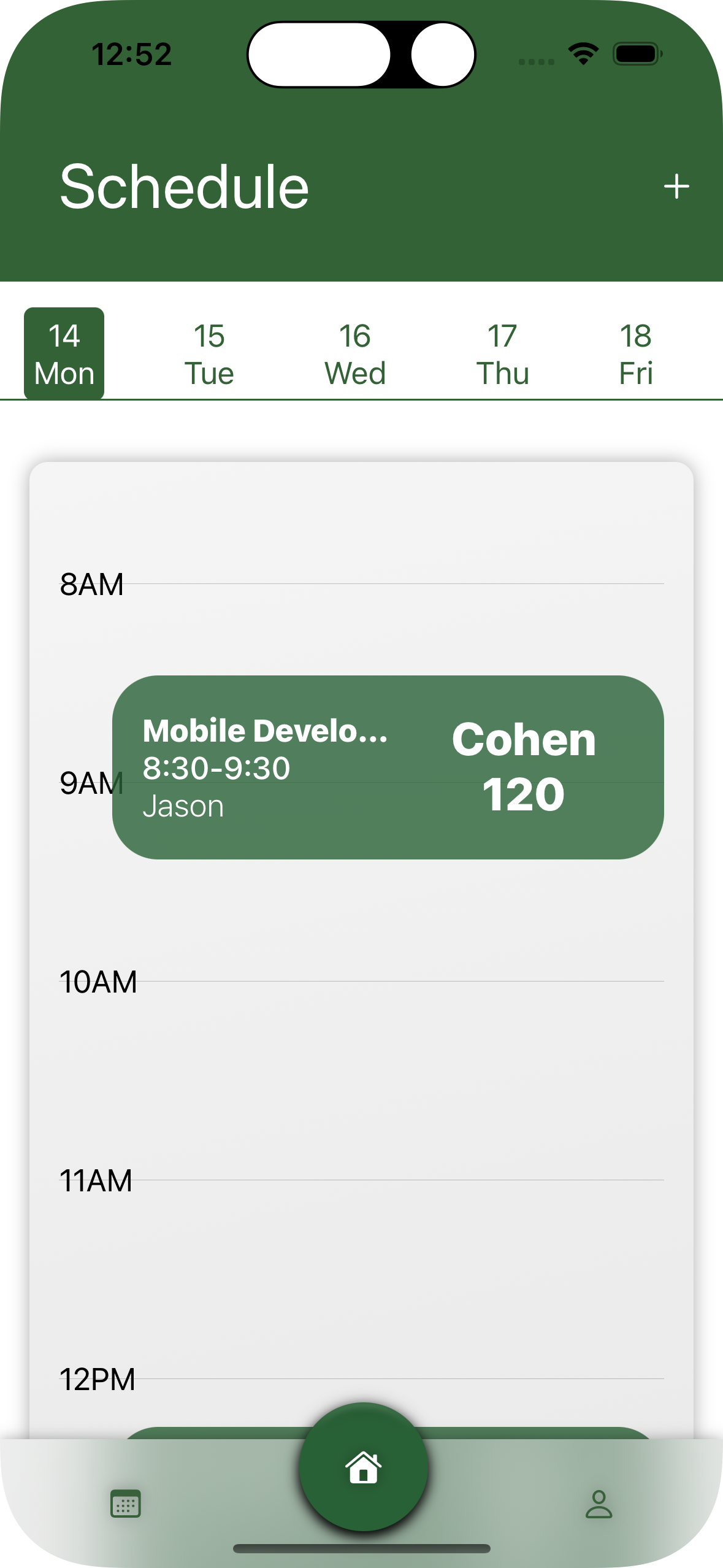This screenshot has width=723, height=1568.
Task: Switch to Tuesday the 15th
Action: [x=209, y=354]
